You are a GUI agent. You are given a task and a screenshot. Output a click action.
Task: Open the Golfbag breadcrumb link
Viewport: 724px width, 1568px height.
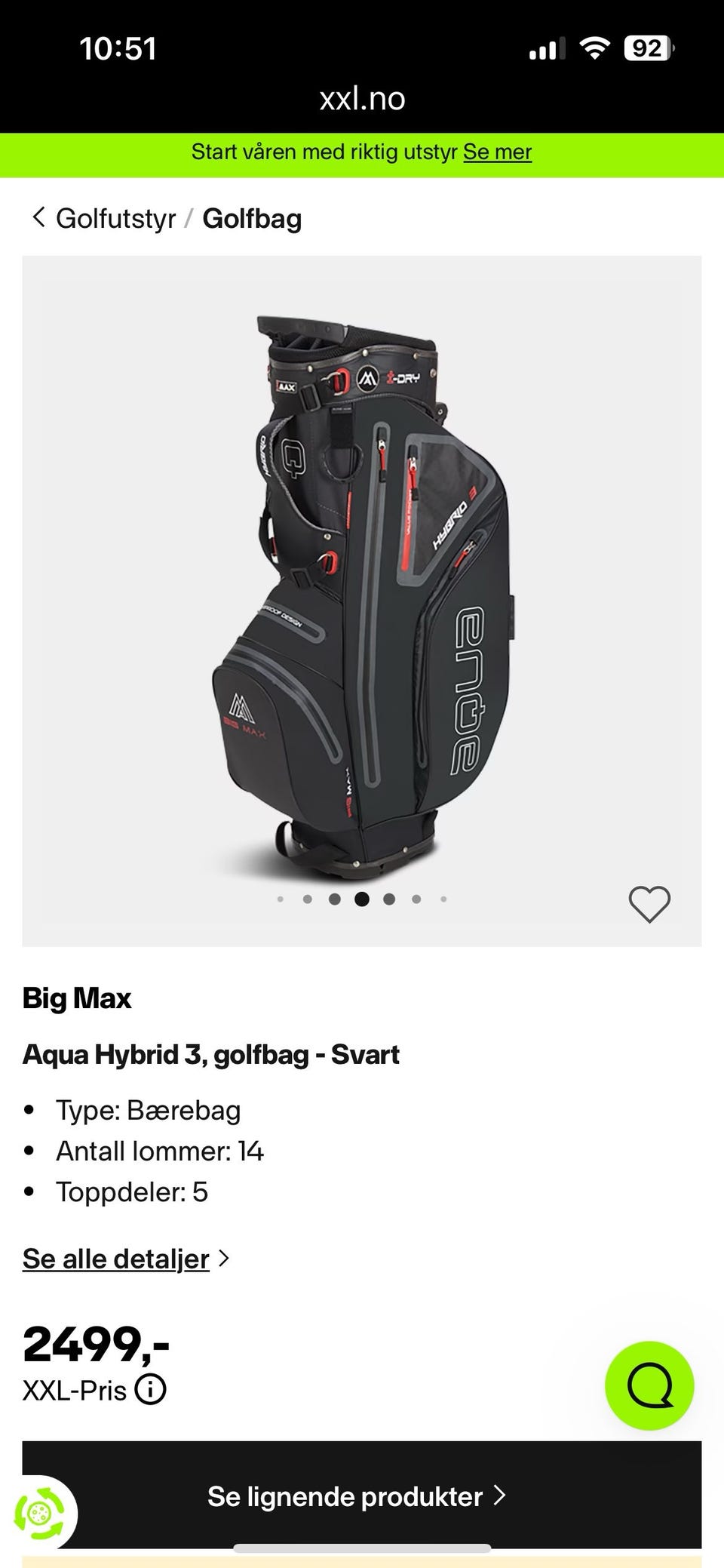(x=252, y=219)
